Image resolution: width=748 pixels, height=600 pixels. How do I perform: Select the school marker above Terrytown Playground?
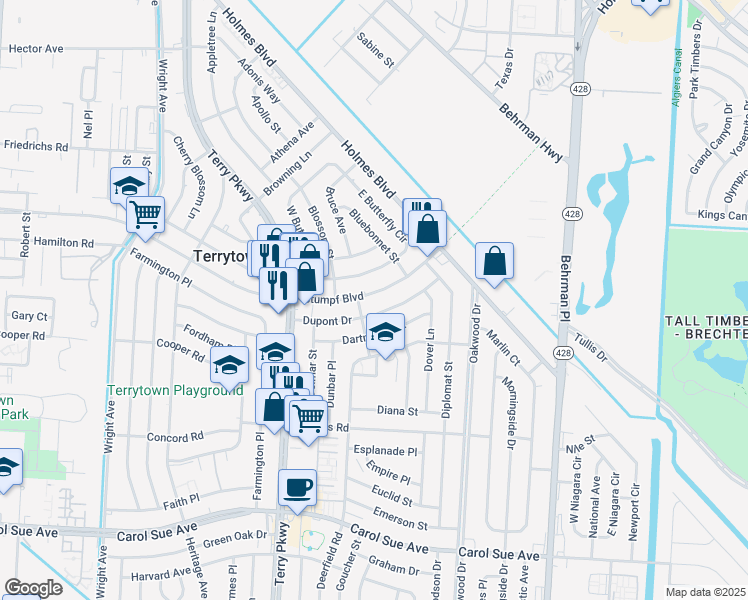coord(229,367)
